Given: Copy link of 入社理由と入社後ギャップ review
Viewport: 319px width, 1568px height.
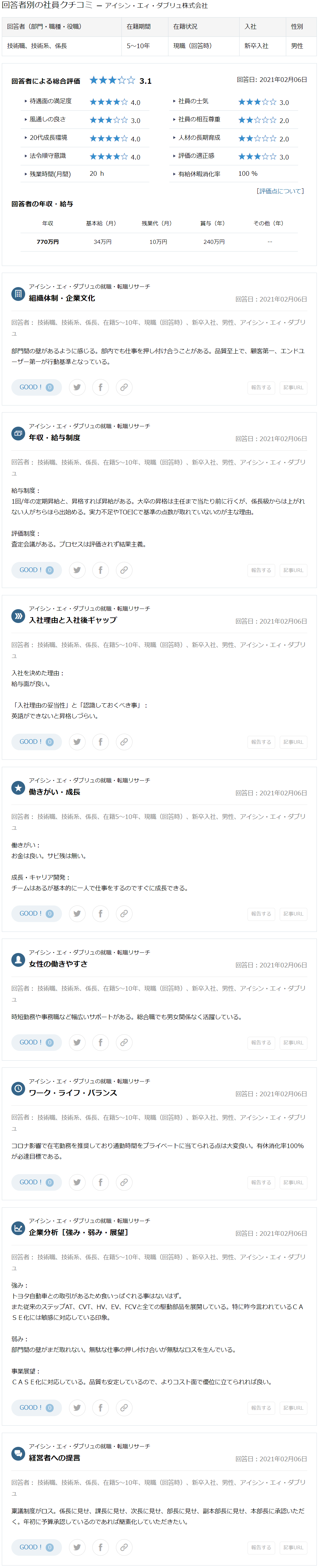Looking at the screenshot, I should point(124,742).
